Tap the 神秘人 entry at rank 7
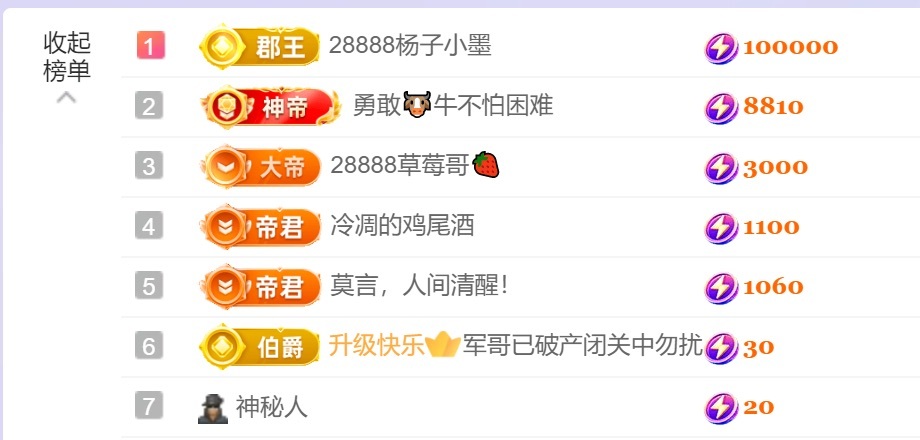Screen dimensions: 920x440 pyautogui.click(x=271, y=406)
